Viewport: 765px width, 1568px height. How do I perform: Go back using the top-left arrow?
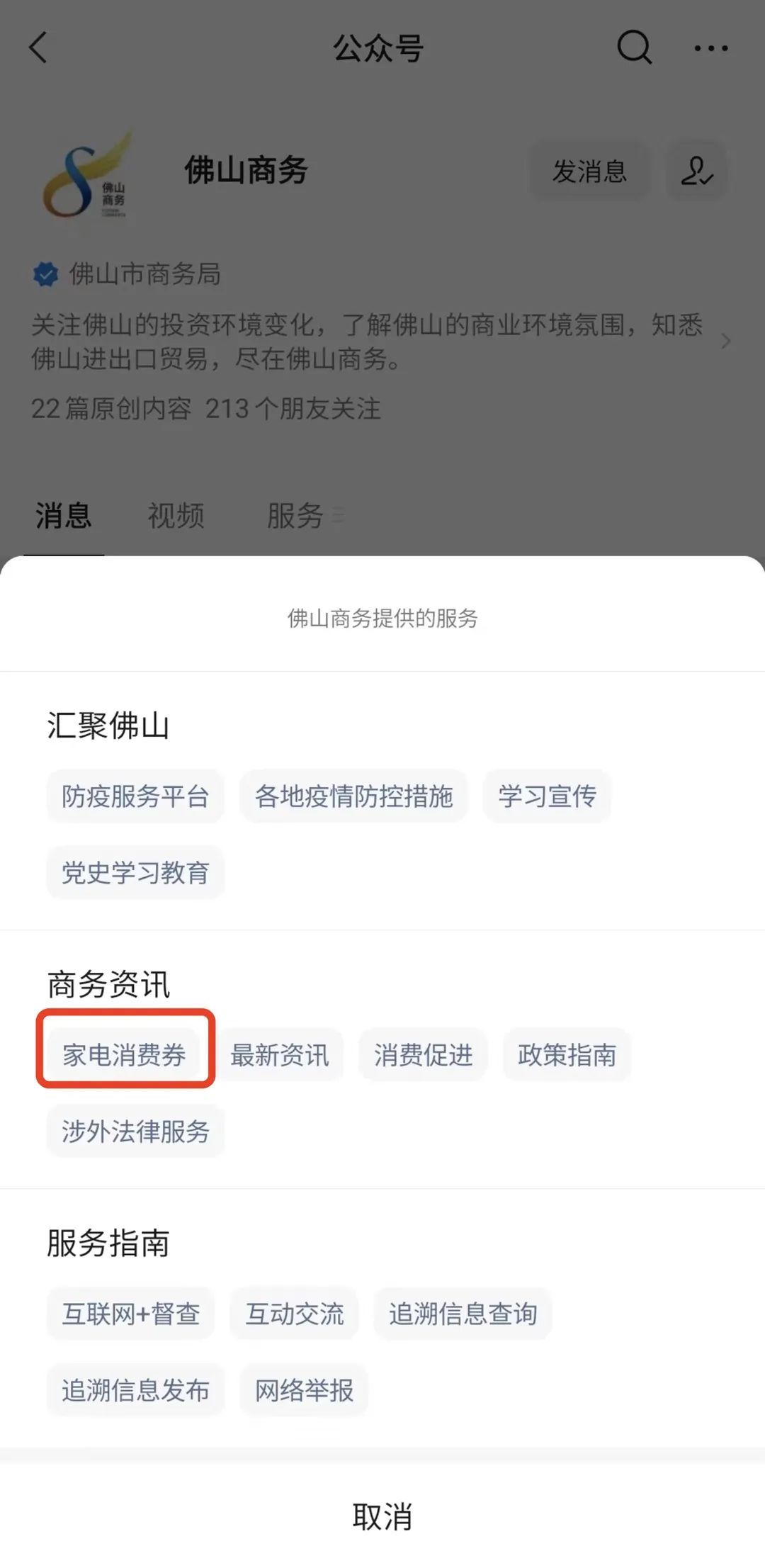coord(39,48)
